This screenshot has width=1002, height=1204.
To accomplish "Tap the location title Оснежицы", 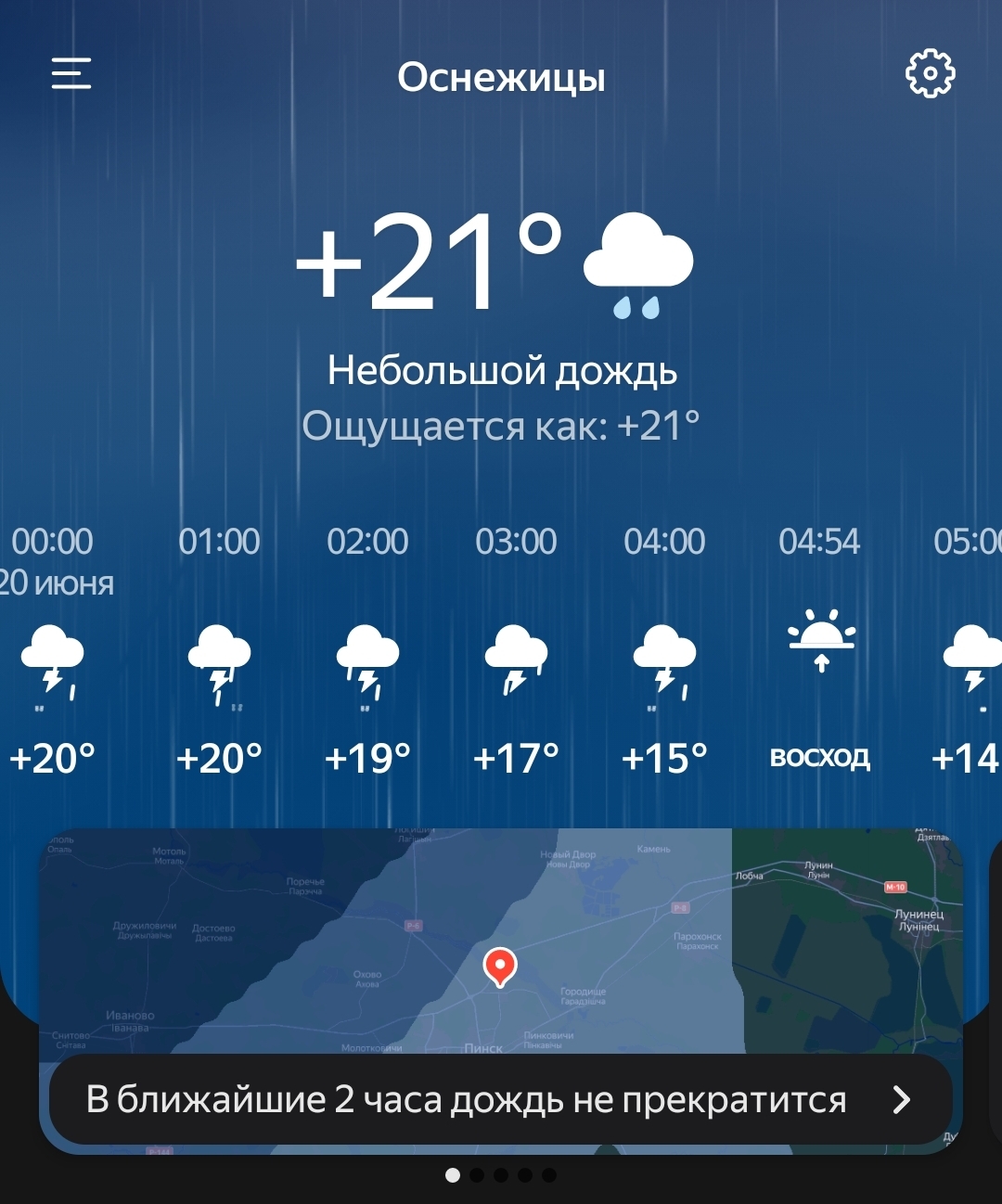I will tap(501, 78).
